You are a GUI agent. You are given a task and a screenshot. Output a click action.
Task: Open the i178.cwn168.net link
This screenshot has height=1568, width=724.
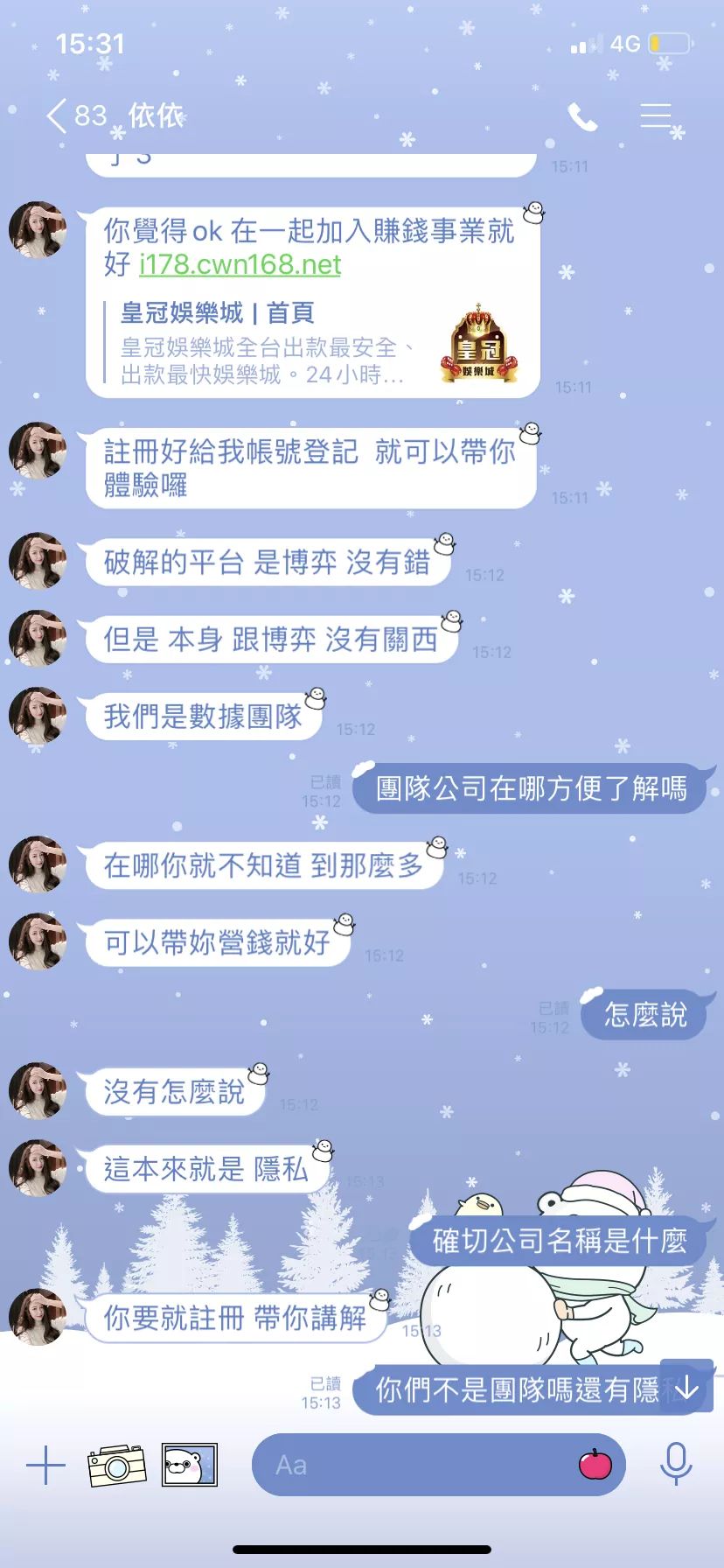pyautogui.click(x=240, y=264)
